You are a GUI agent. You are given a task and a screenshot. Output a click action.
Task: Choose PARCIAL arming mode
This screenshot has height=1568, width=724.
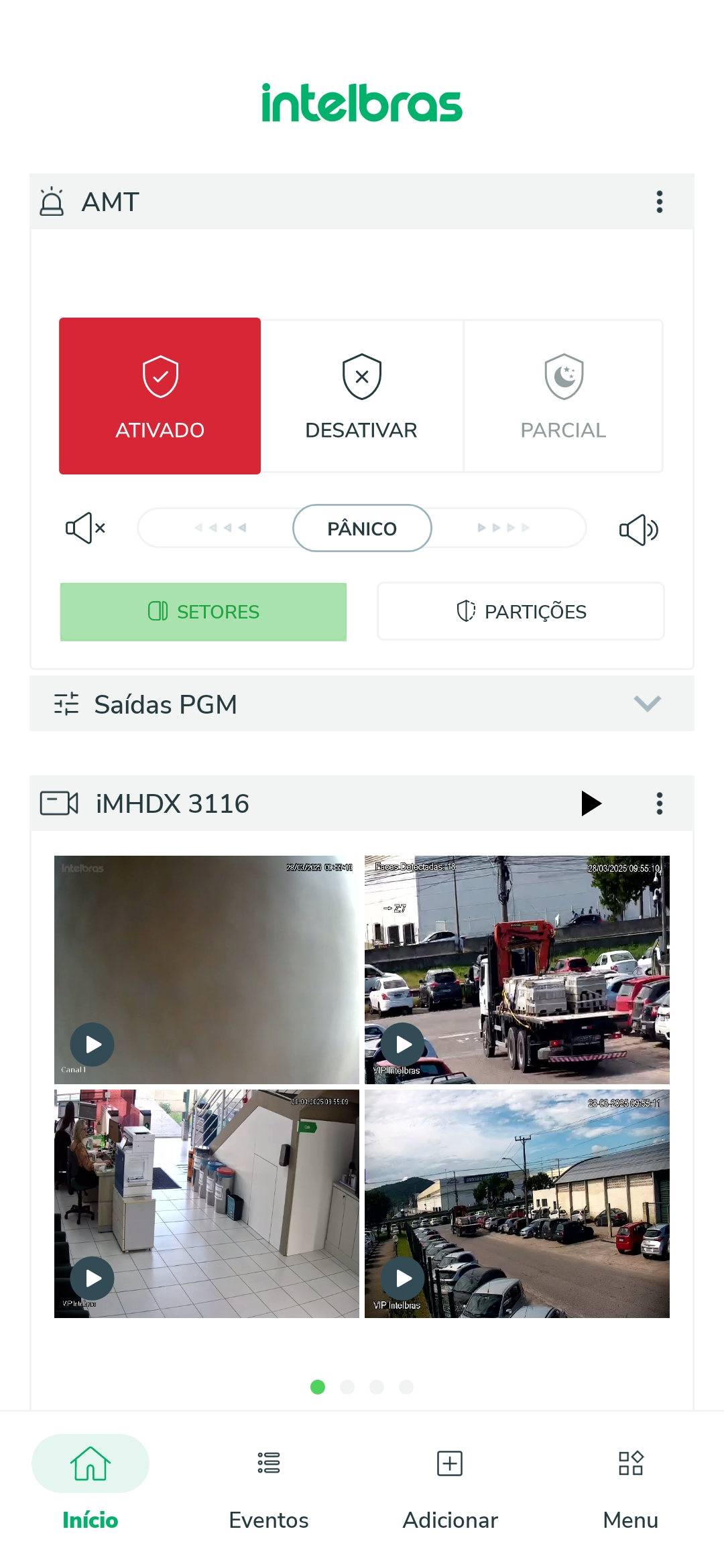(x=563, y=396)
